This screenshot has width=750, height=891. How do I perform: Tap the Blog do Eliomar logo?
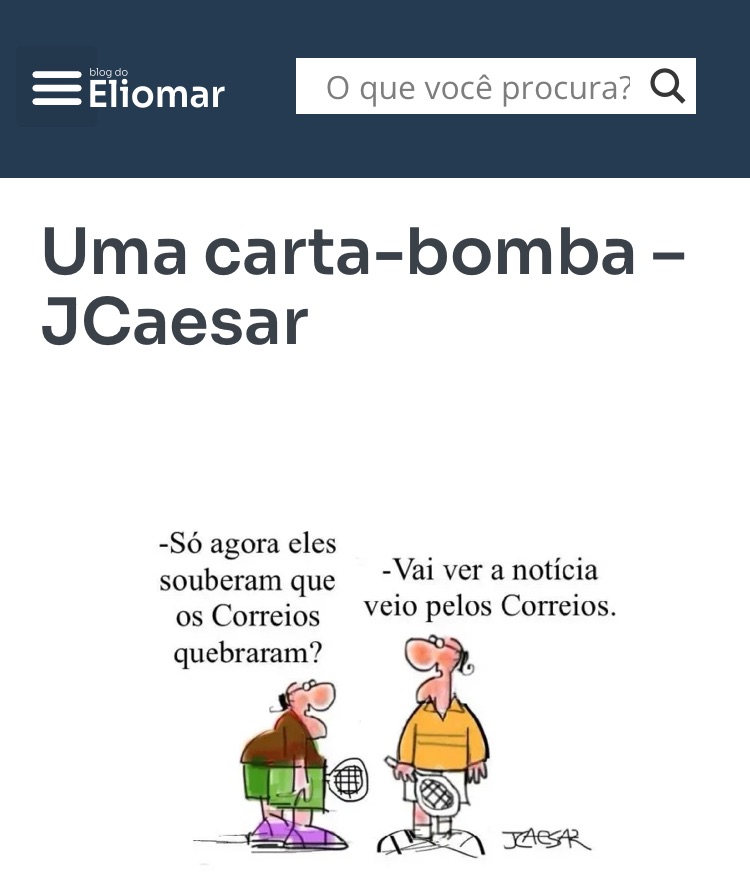[156, 89]
